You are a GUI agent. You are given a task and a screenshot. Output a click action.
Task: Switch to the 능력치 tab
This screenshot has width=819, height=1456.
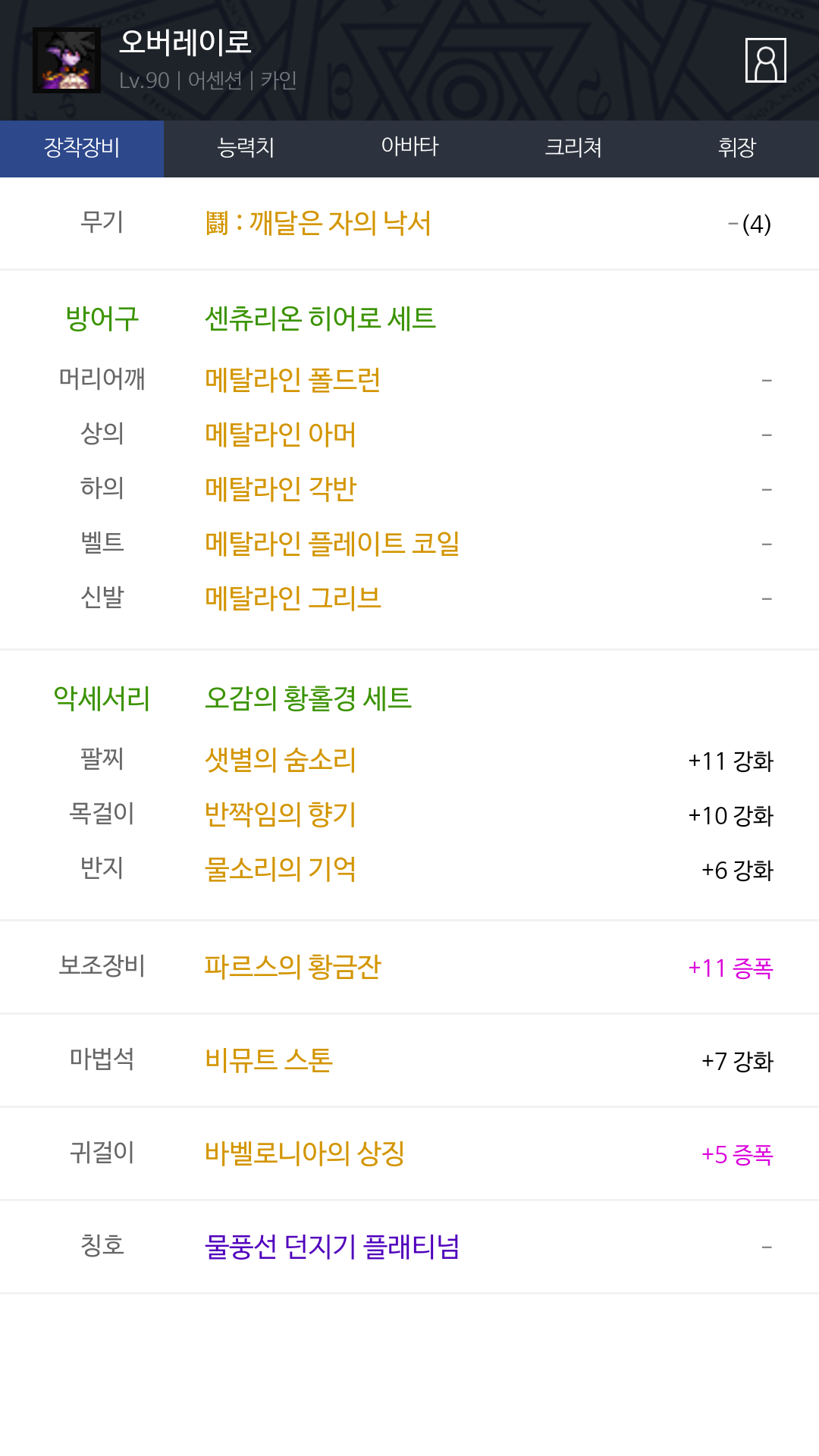246,148
